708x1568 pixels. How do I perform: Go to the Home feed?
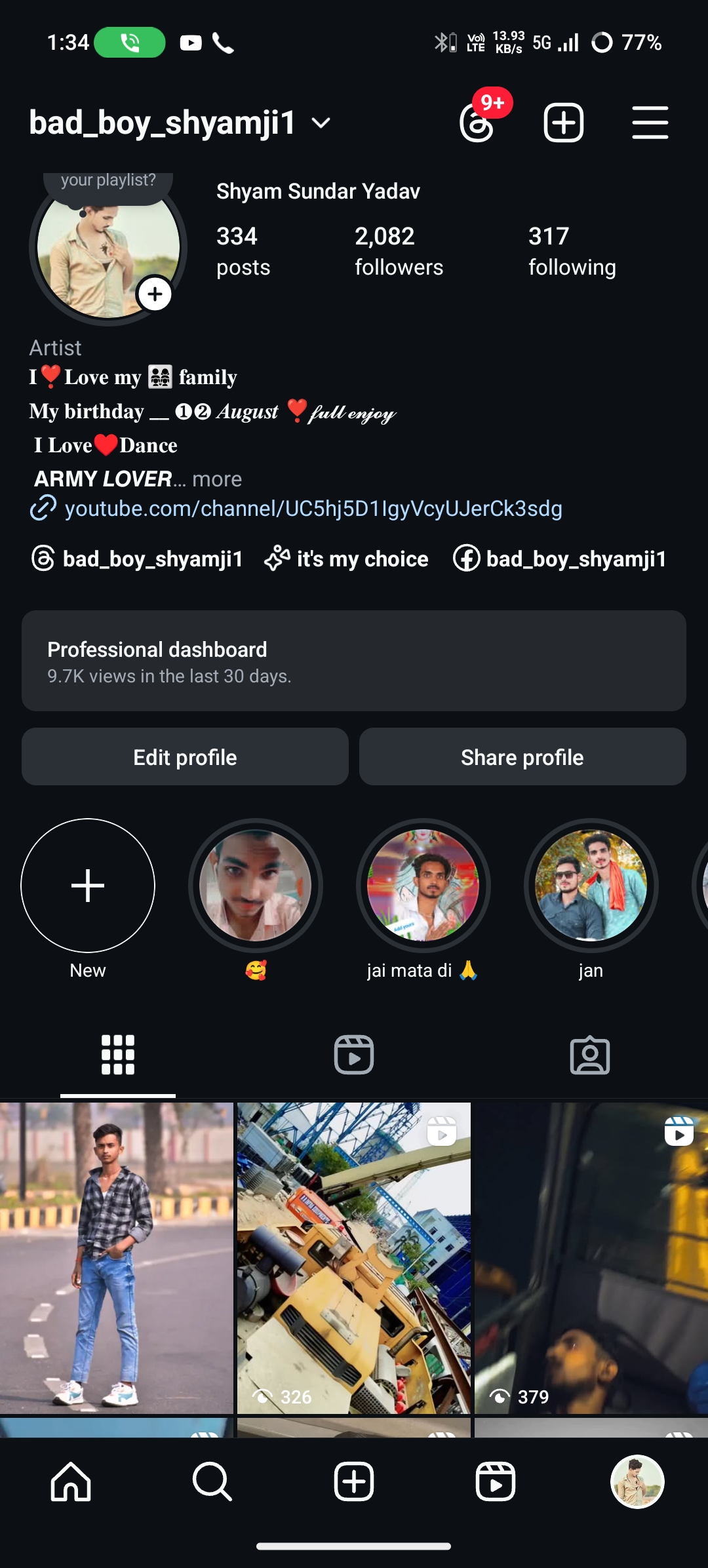[x=71, y=1481]
